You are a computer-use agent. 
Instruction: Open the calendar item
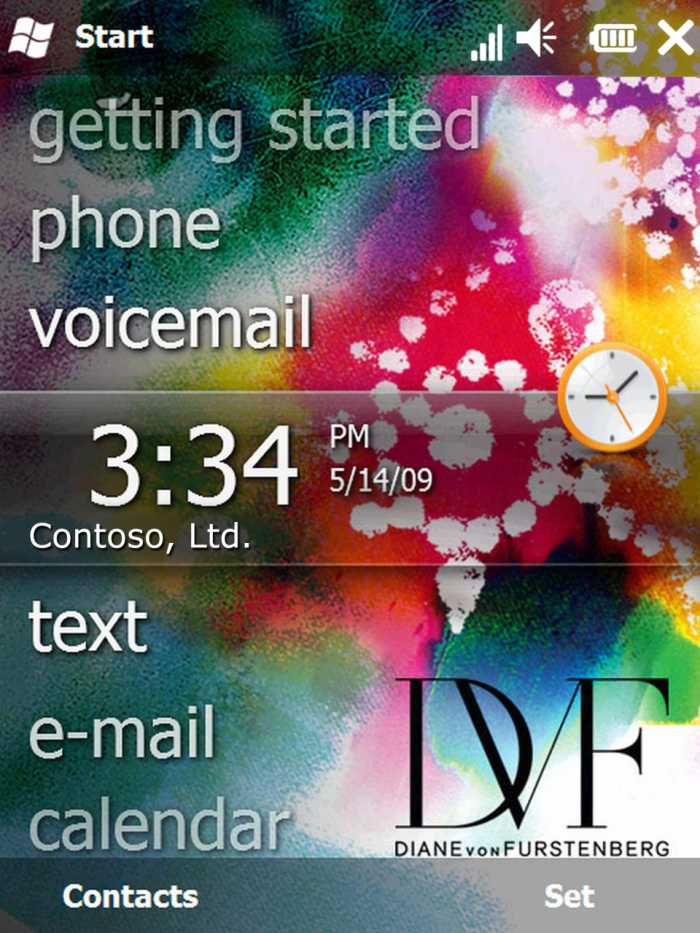[x=160, y=826]
